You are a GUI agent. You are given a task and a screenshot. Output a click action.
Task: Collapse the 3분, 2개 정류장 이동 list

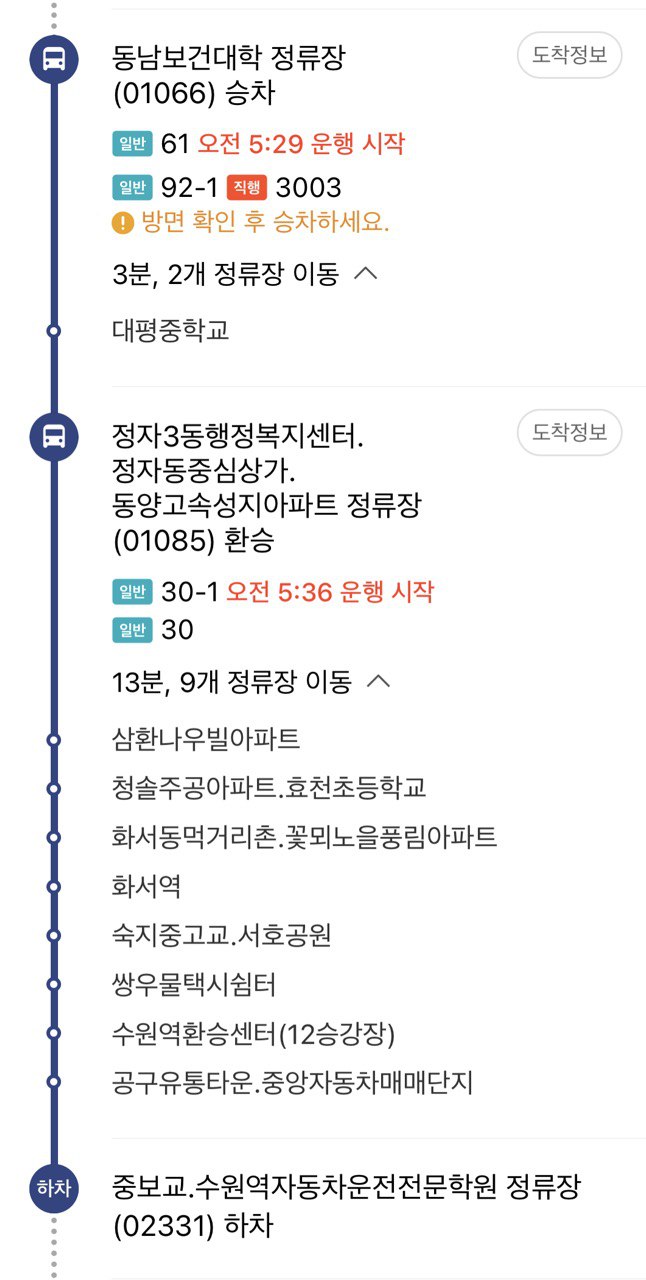coord(366,273)
